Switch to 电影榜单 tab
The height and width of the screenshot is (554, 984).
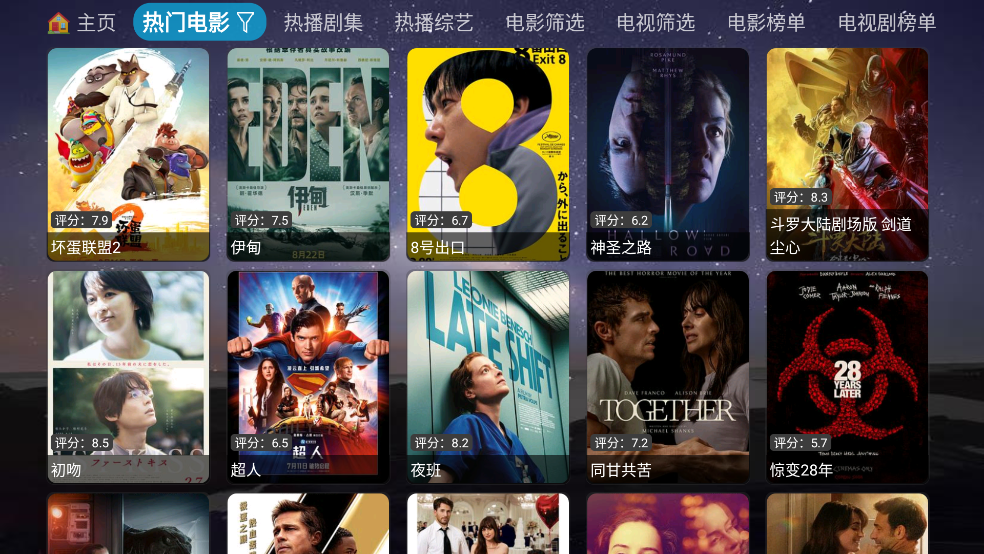(x=767, y=22)
